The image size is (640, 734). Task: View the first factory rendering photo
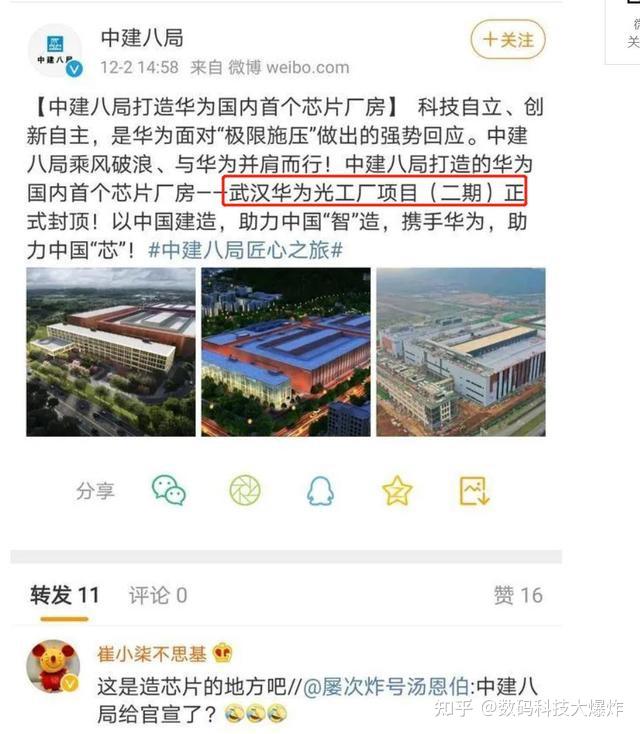[111, 352]
